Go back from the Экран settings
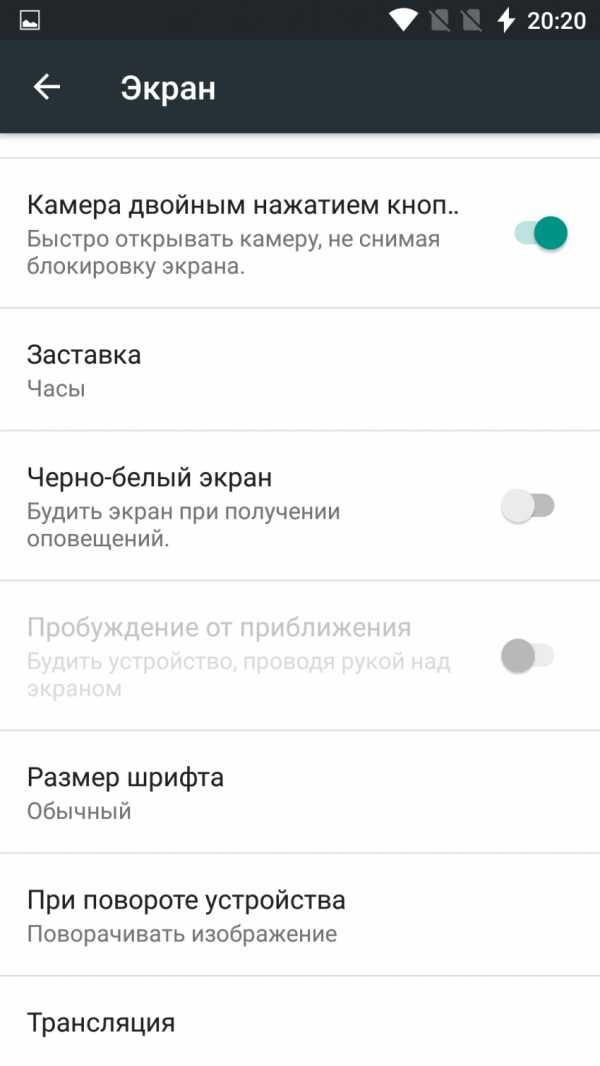 [x=47, y=87]
